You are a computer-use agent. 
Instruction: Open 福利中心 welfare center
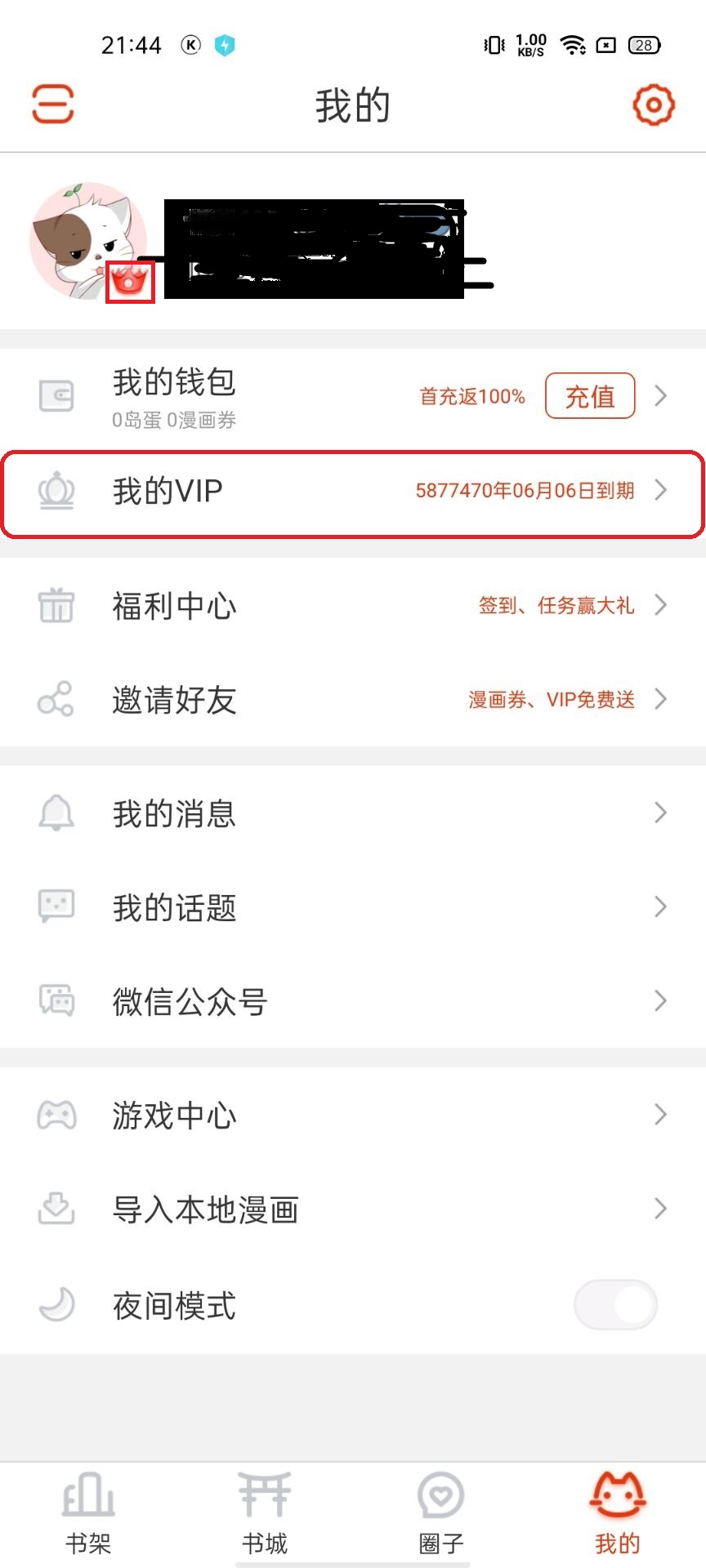pos(353,605)
